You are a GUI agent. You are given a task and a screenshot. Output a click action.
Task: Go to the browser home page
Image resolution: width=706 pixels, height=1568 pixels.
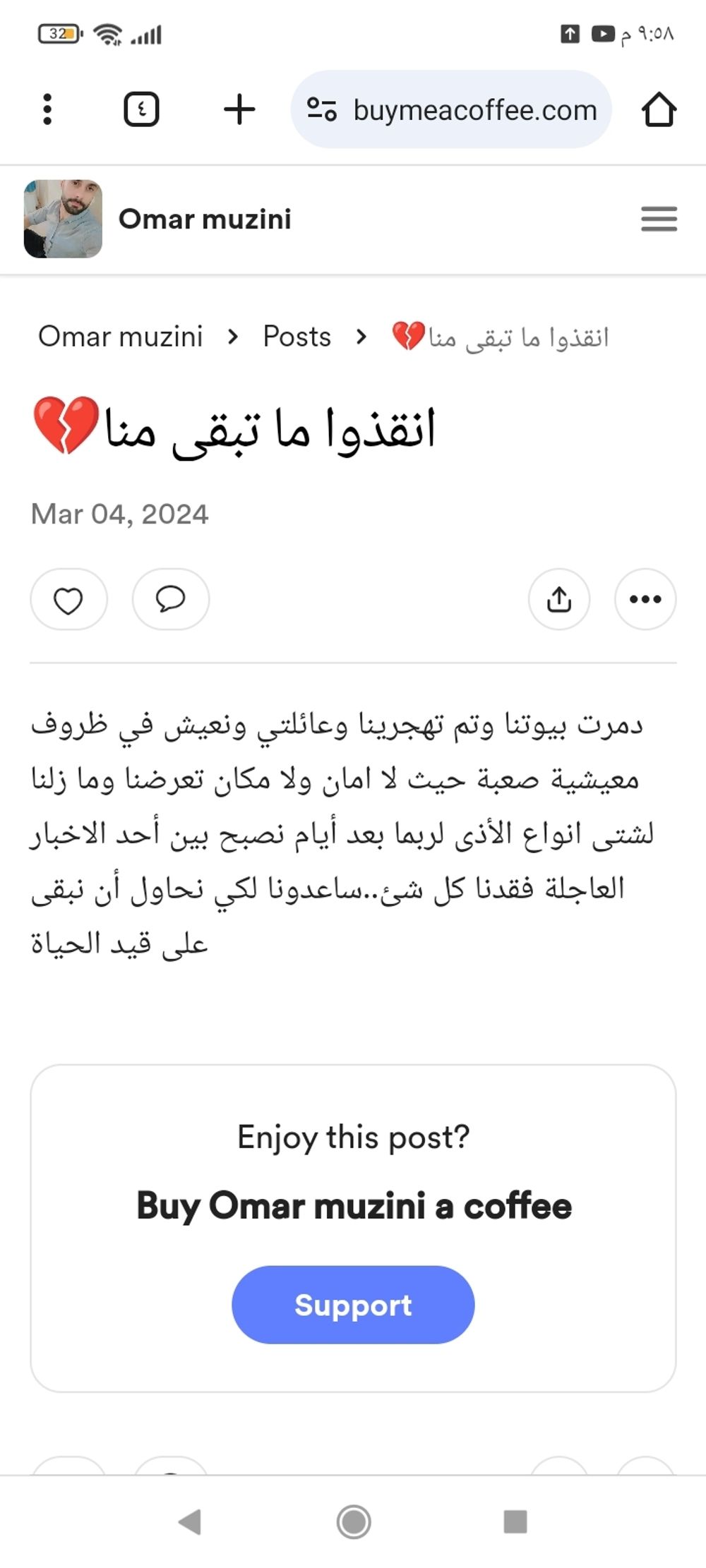coord(659,109)
